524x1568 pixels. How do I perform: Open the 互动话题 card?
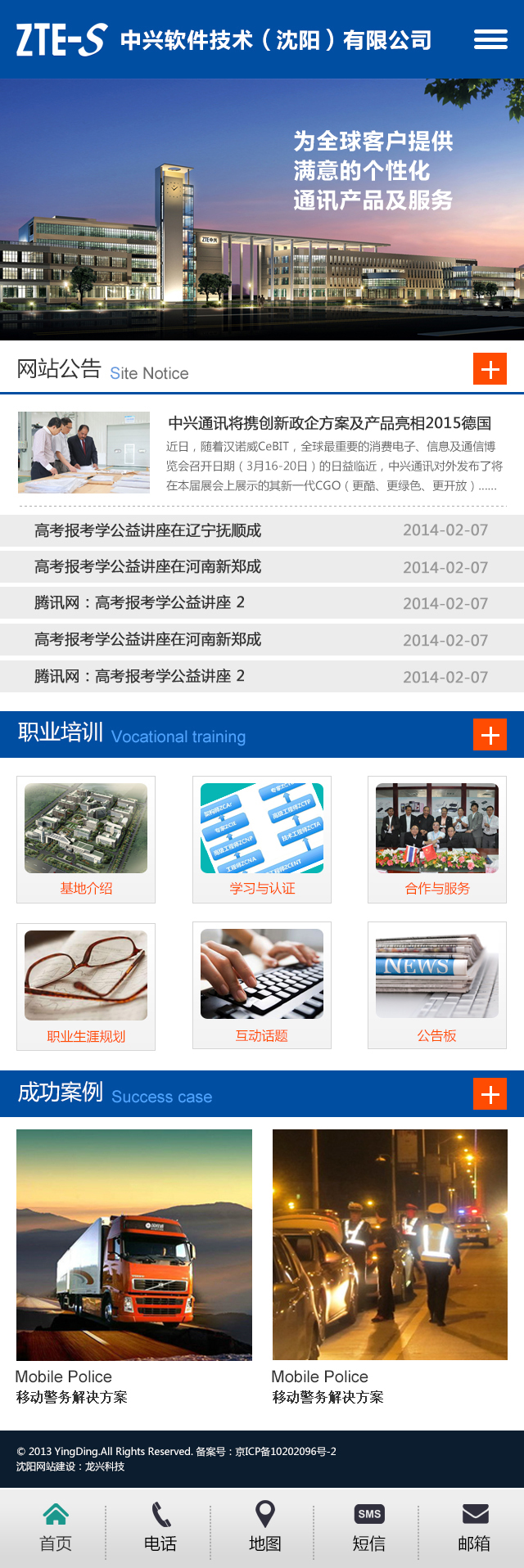pos(262,985)
